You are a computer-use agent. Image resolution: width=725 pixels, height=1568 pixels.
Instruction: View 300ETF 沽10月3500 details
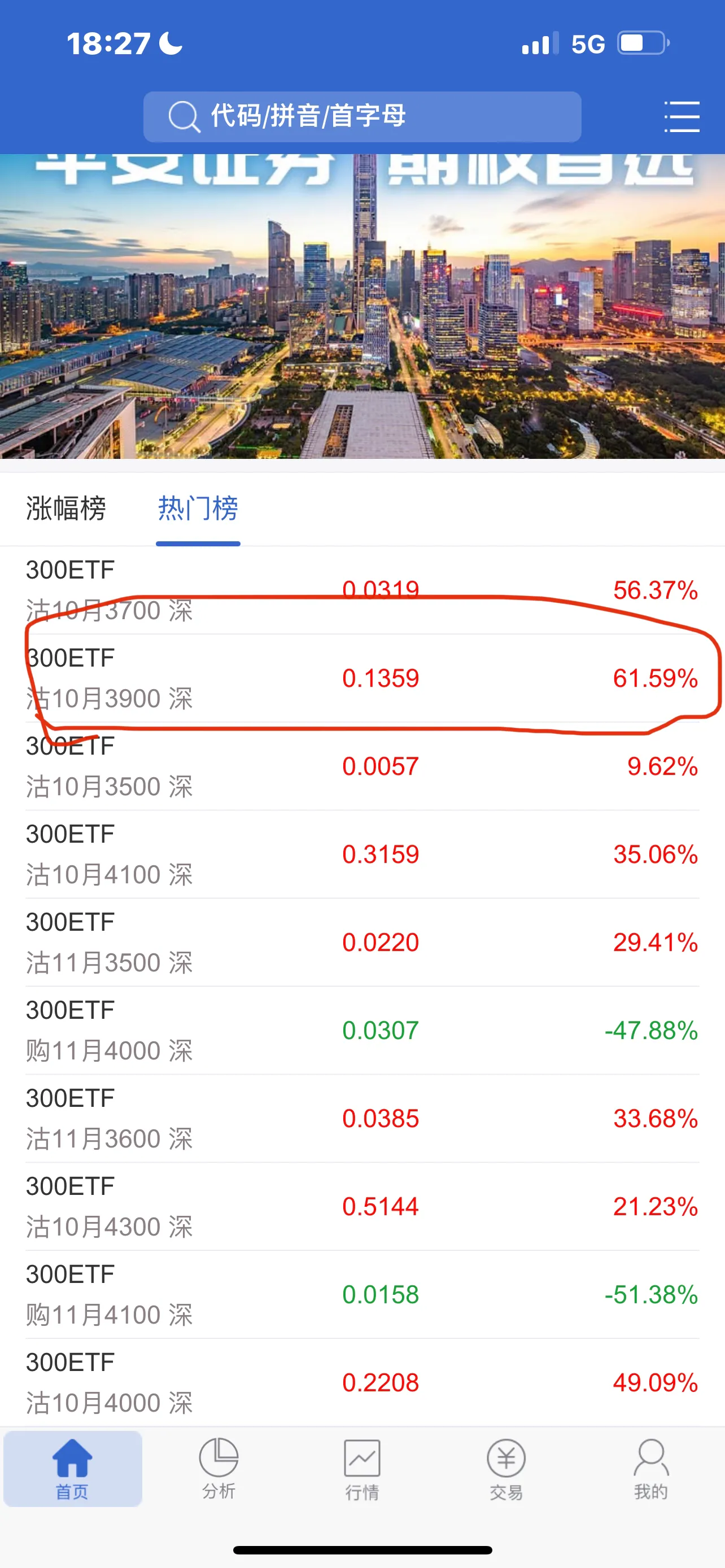tap(362, 767)
